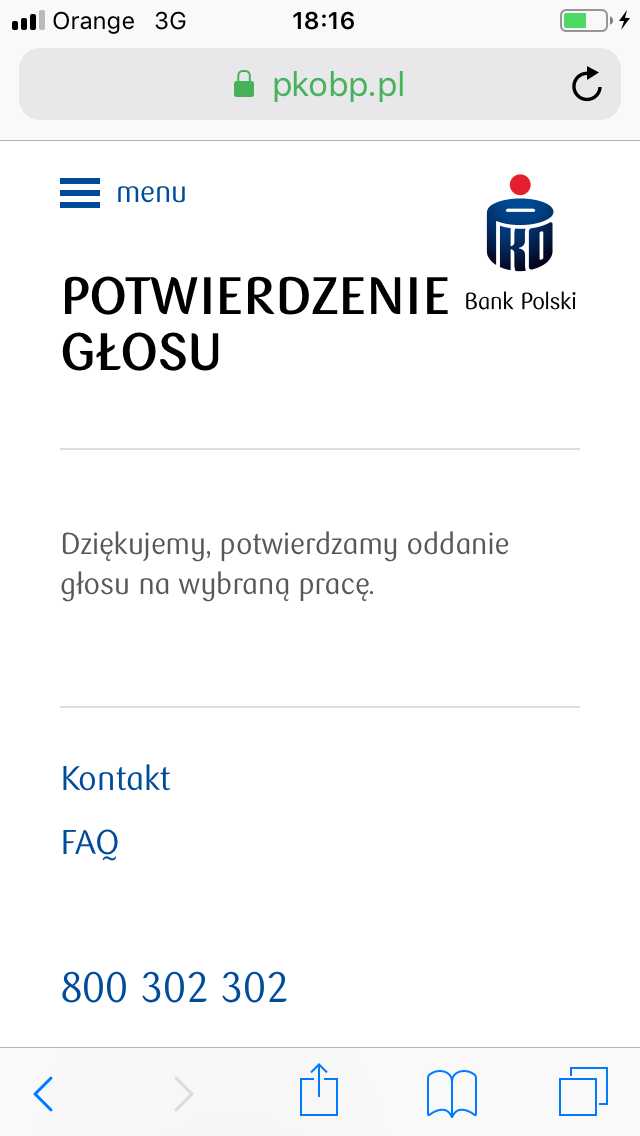Go back to the previous page
Viewport: 640px width, 1136px height.
point(43,1093)
